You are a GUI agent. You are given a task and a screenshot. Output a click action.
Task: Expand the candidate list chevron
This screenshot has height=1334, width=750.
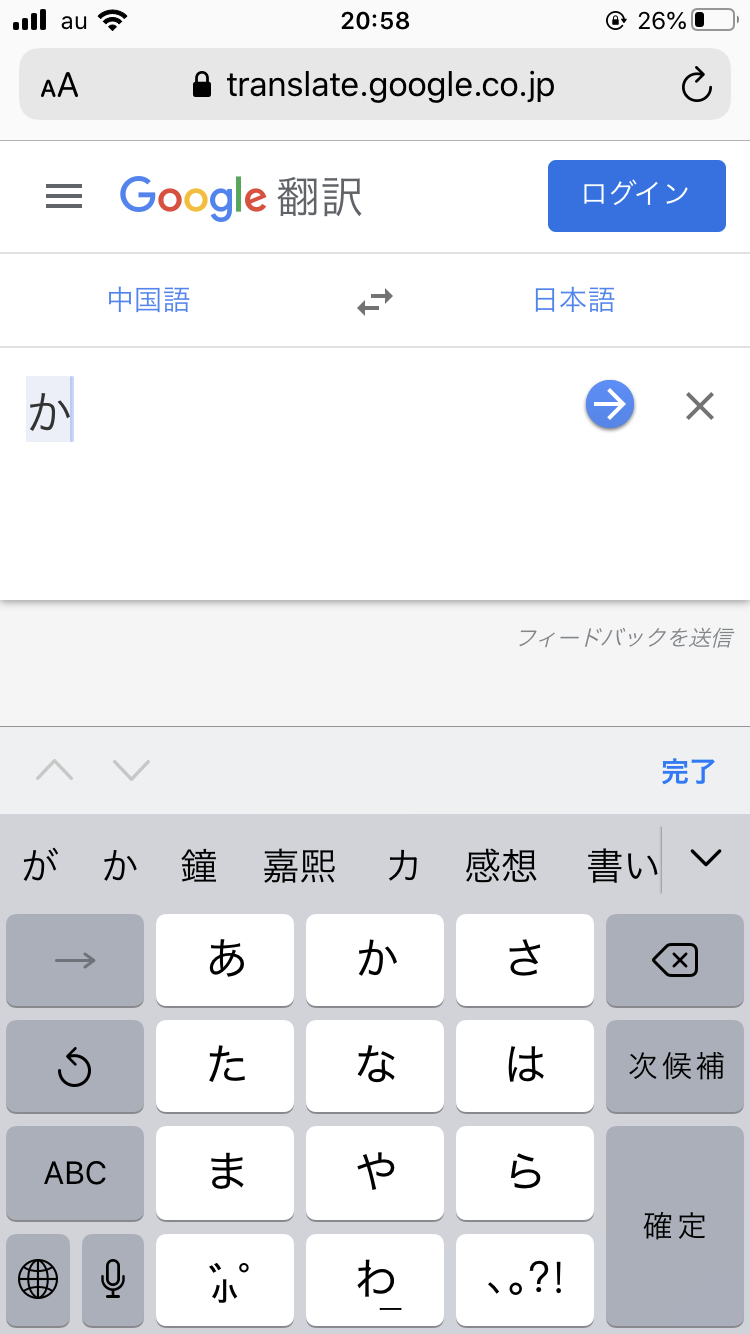706,858
